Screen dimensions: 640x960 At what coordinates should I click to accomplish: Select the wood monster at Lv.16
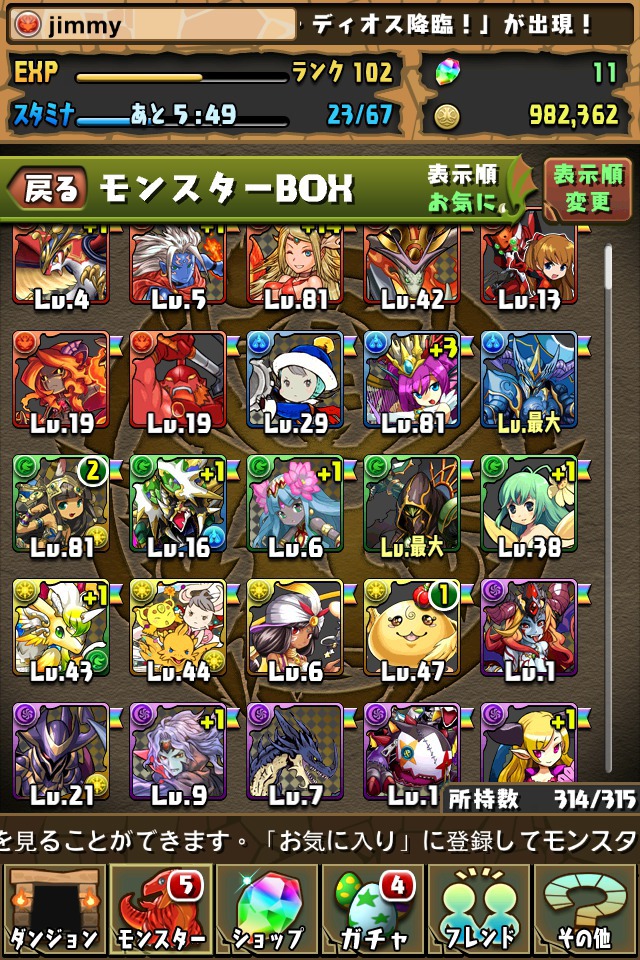coord(178,503)
